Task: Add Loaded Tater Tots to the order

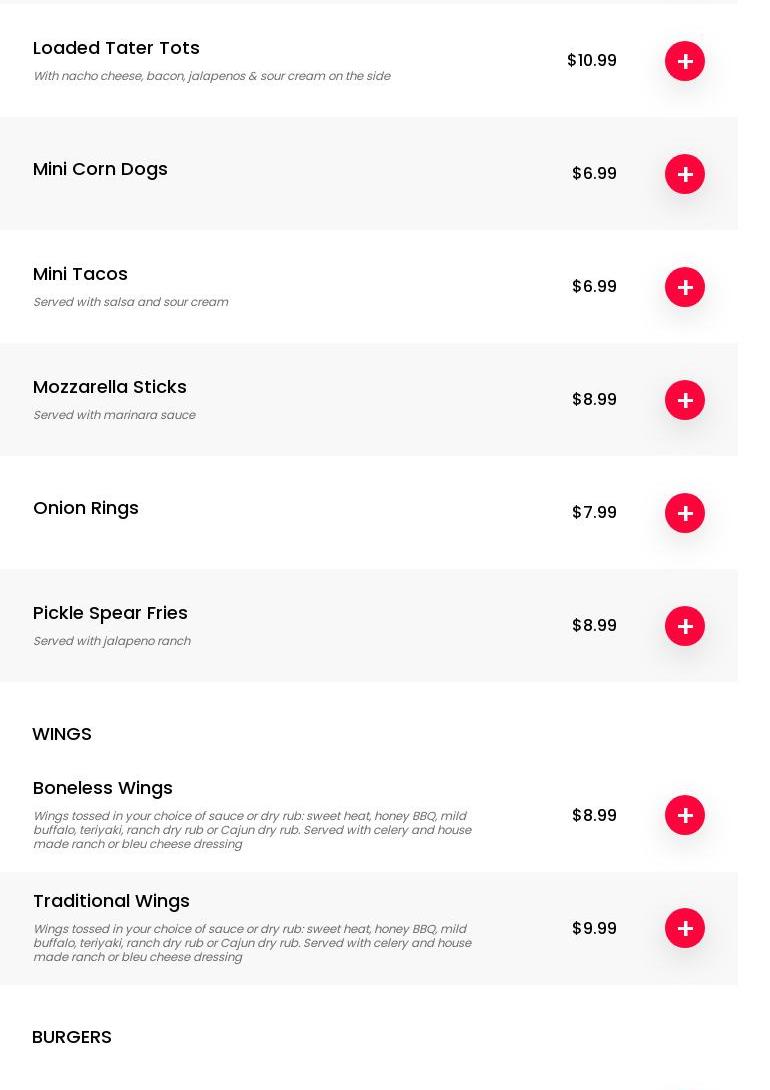Action: tap(685, 61)
